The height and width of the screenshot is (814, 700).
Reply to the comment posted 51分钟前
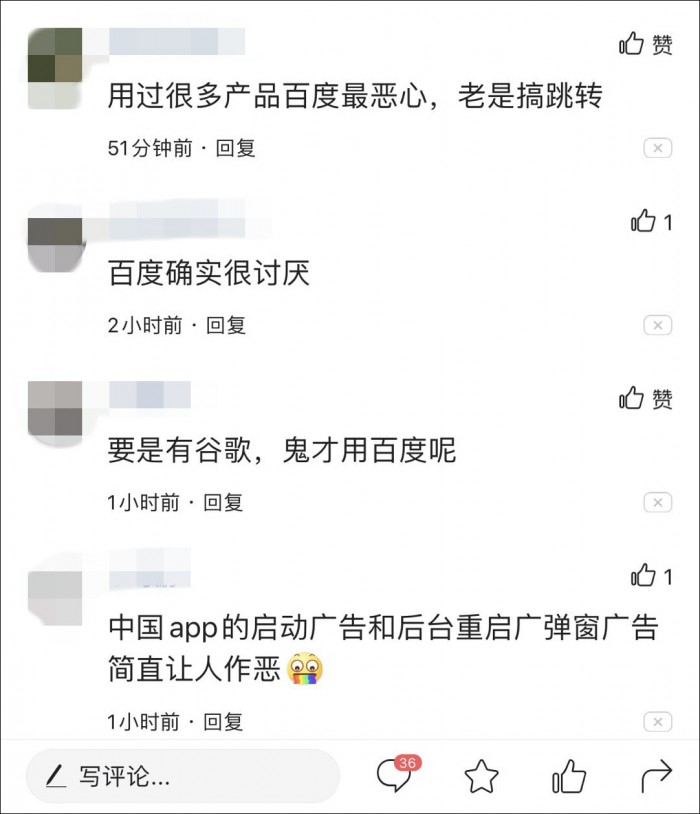(236, 148)
